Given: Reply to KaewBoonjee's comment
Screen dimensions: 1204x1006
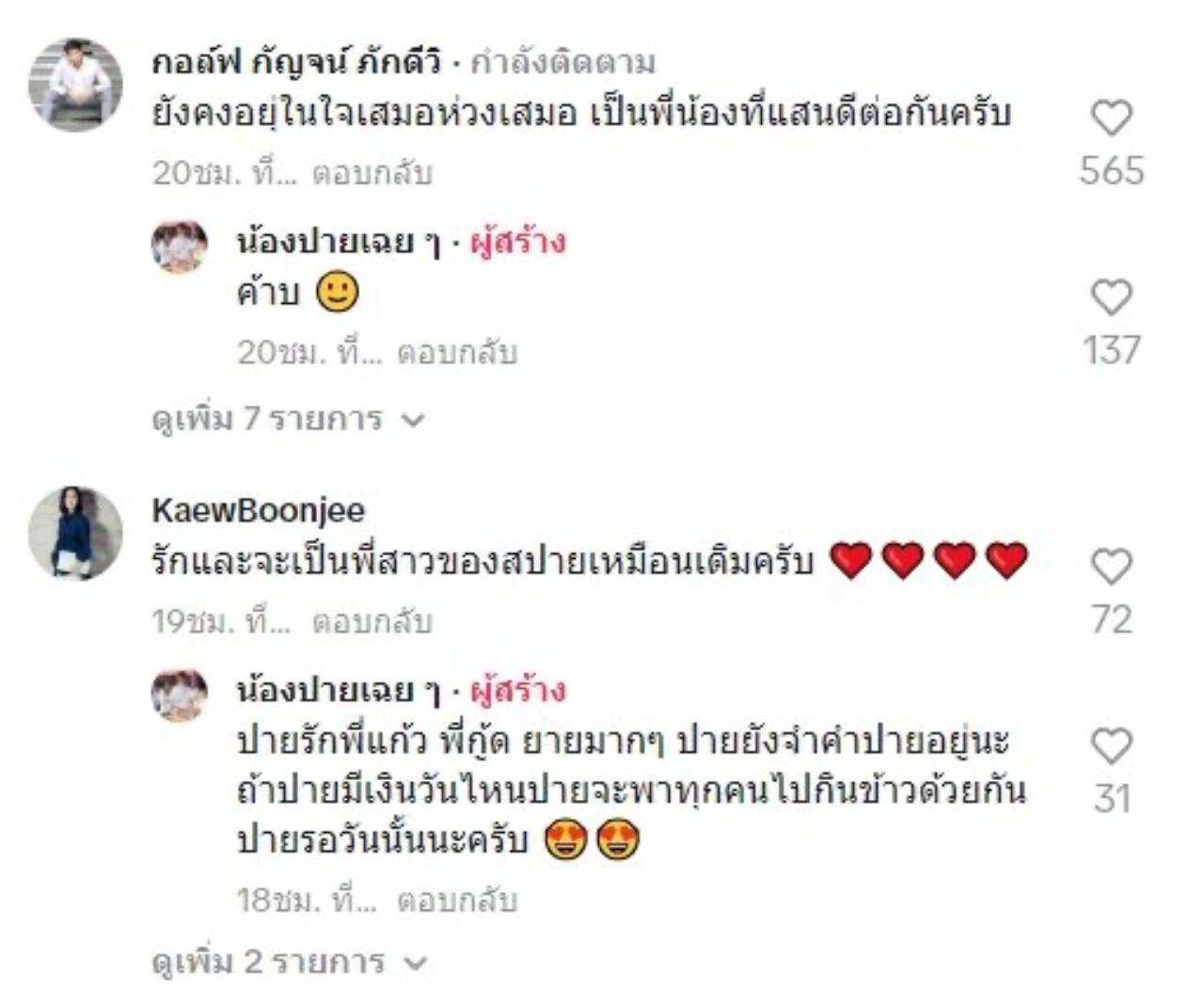Looking at the screenshot, I should coord(372,622).
